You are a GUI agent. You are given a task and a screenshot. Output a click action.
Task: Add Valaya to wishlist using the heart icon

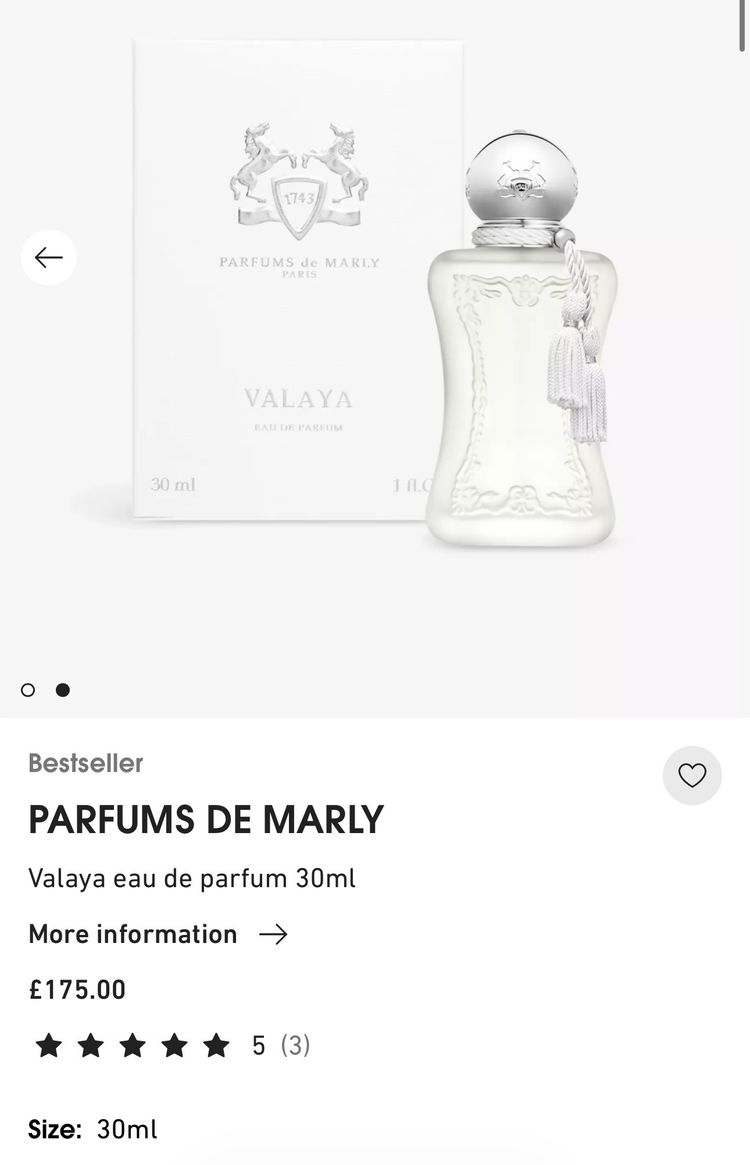click(x=692, y=775)
